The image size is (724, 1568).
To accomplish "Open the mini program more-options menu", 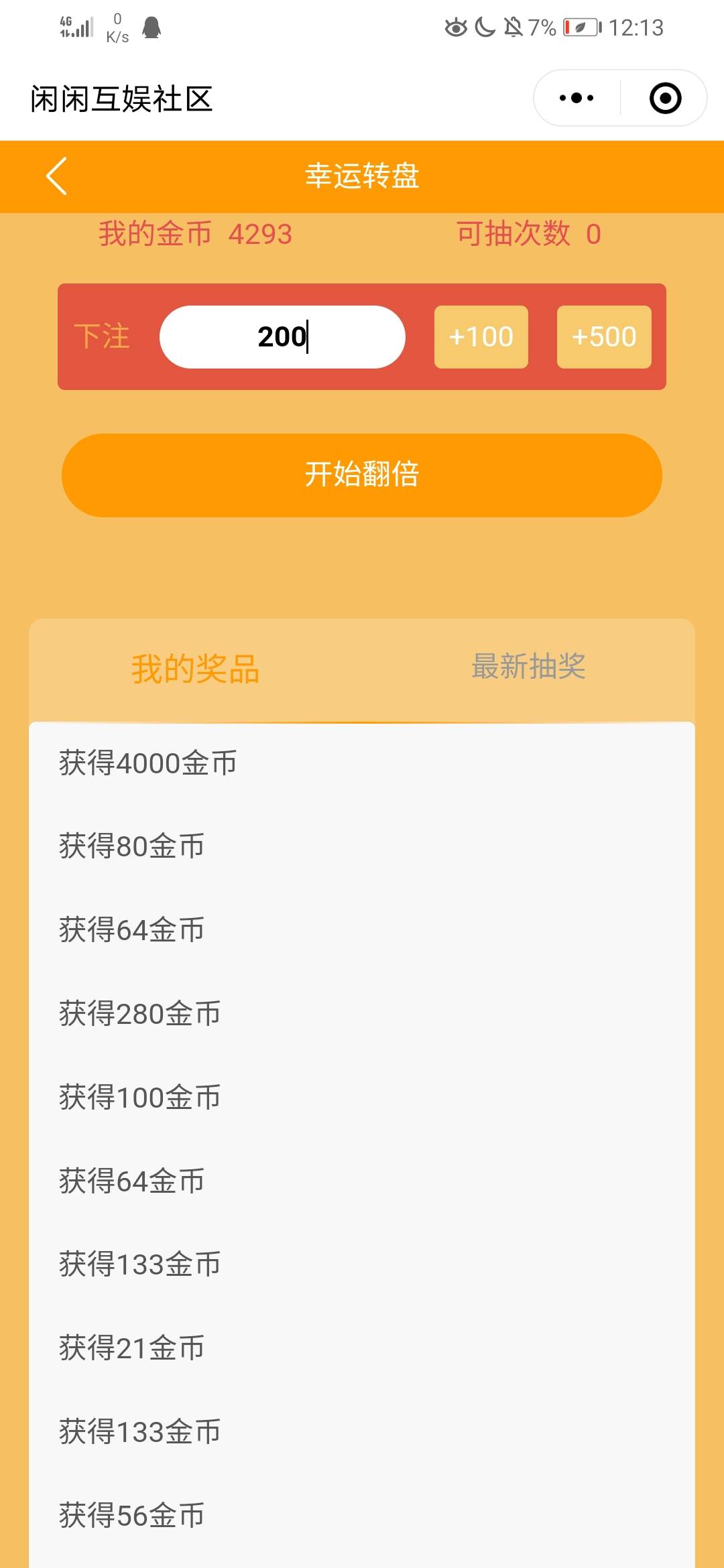I will (577, 99).
